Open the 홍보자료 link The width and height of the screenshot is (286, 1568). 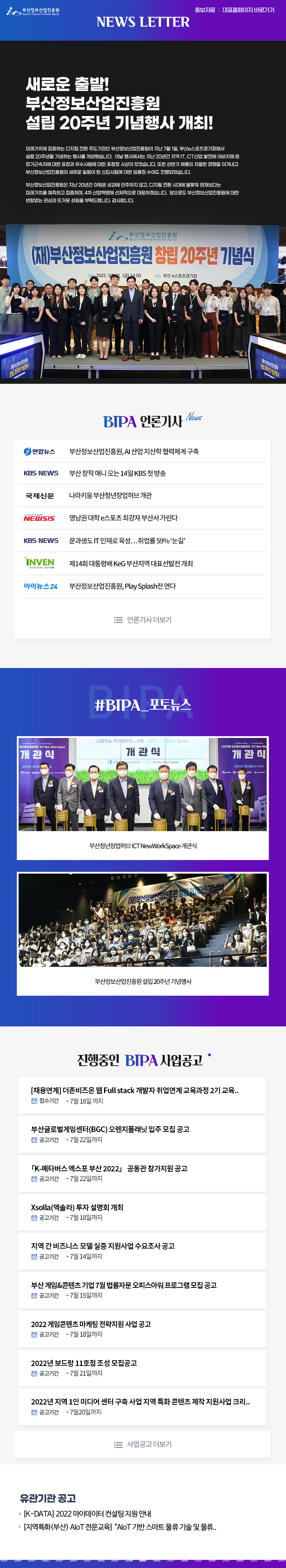coord(204,10)
